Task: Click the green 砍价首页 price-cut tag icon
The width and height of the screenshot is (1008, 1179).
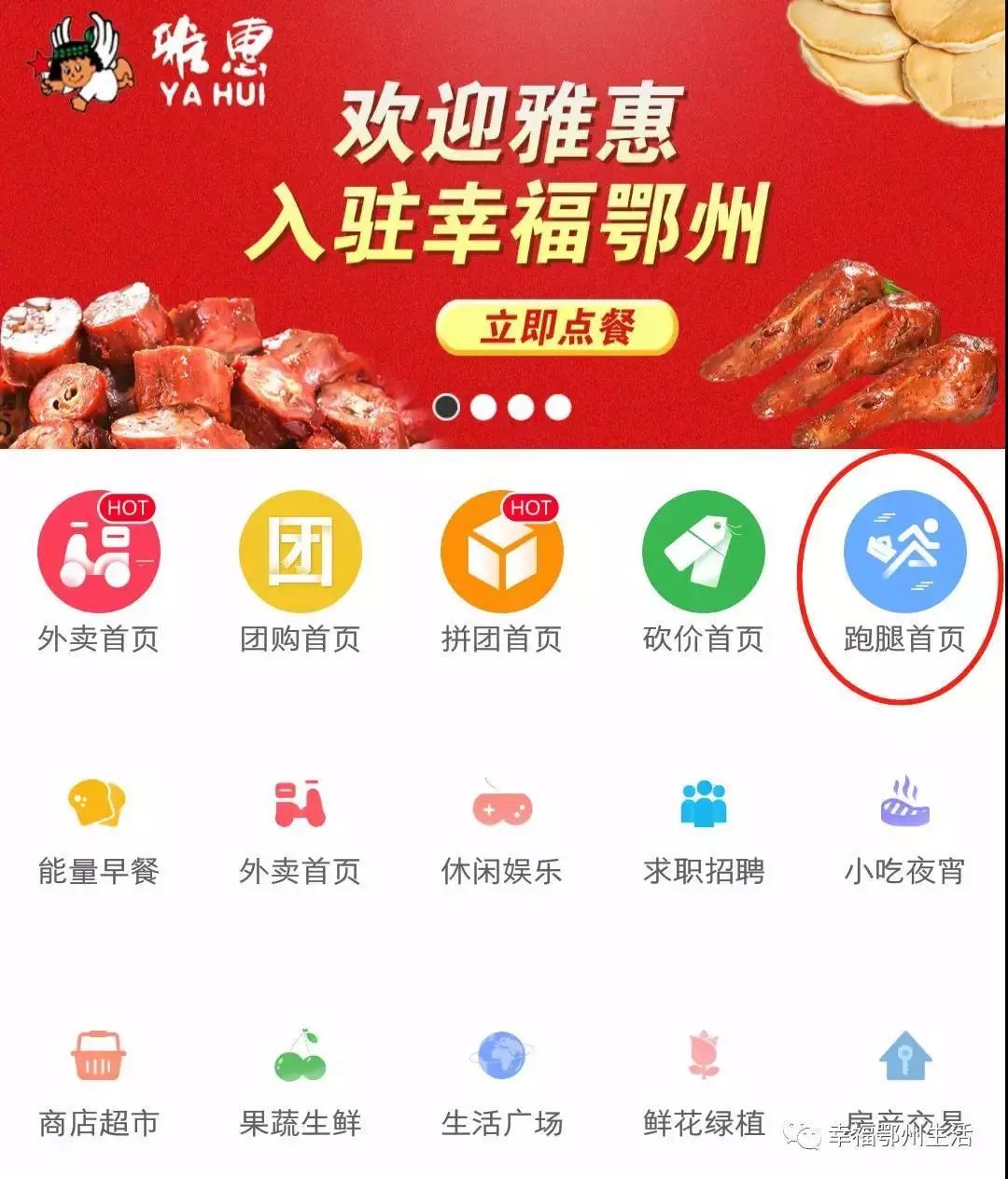Action: click(x=705, y=553)
